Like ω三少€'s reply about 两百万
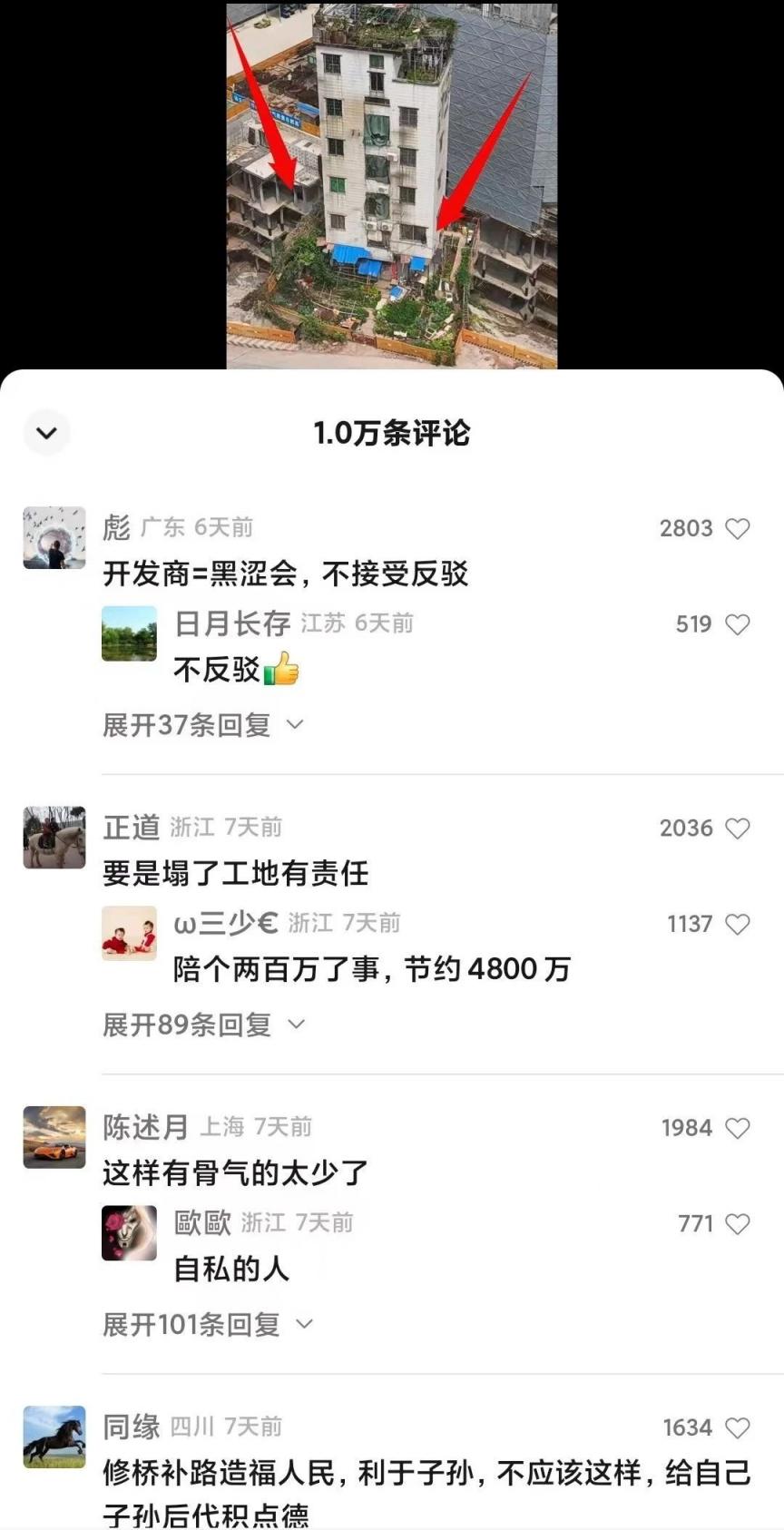784x1530 pixels. [x=738, y=924]
